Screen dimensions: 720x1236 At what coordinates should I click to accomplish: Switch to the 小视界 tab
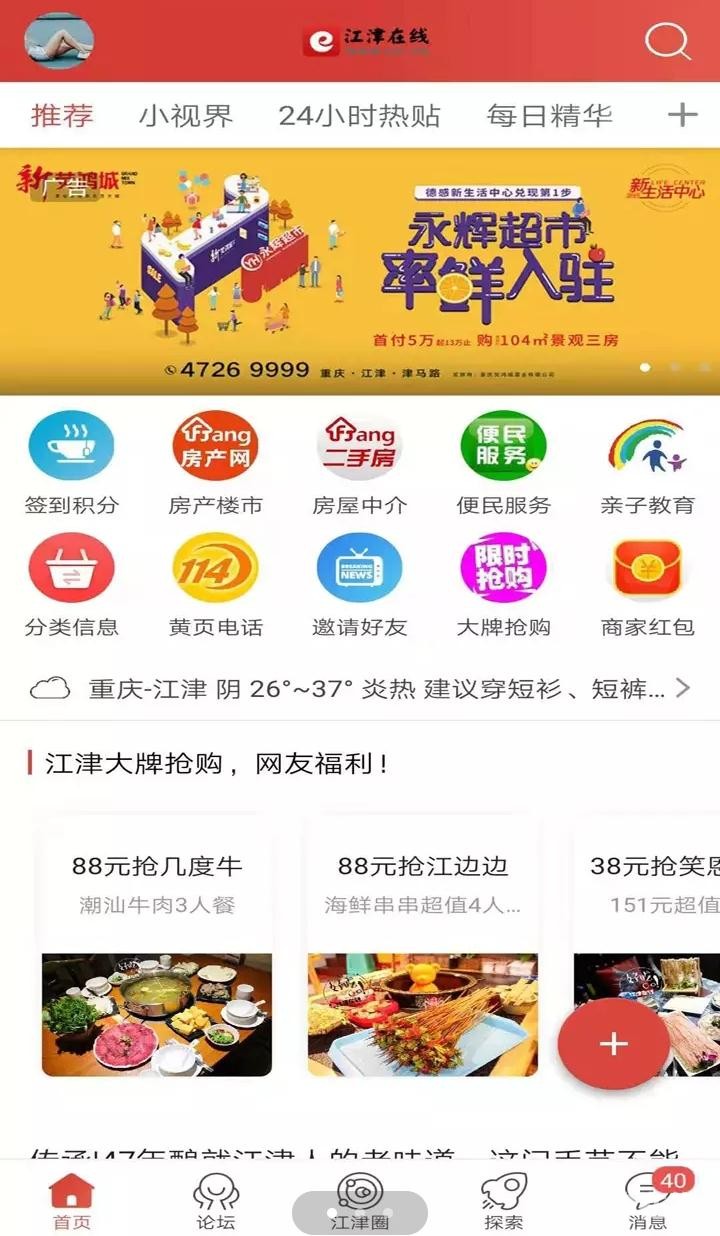(186, 115)
